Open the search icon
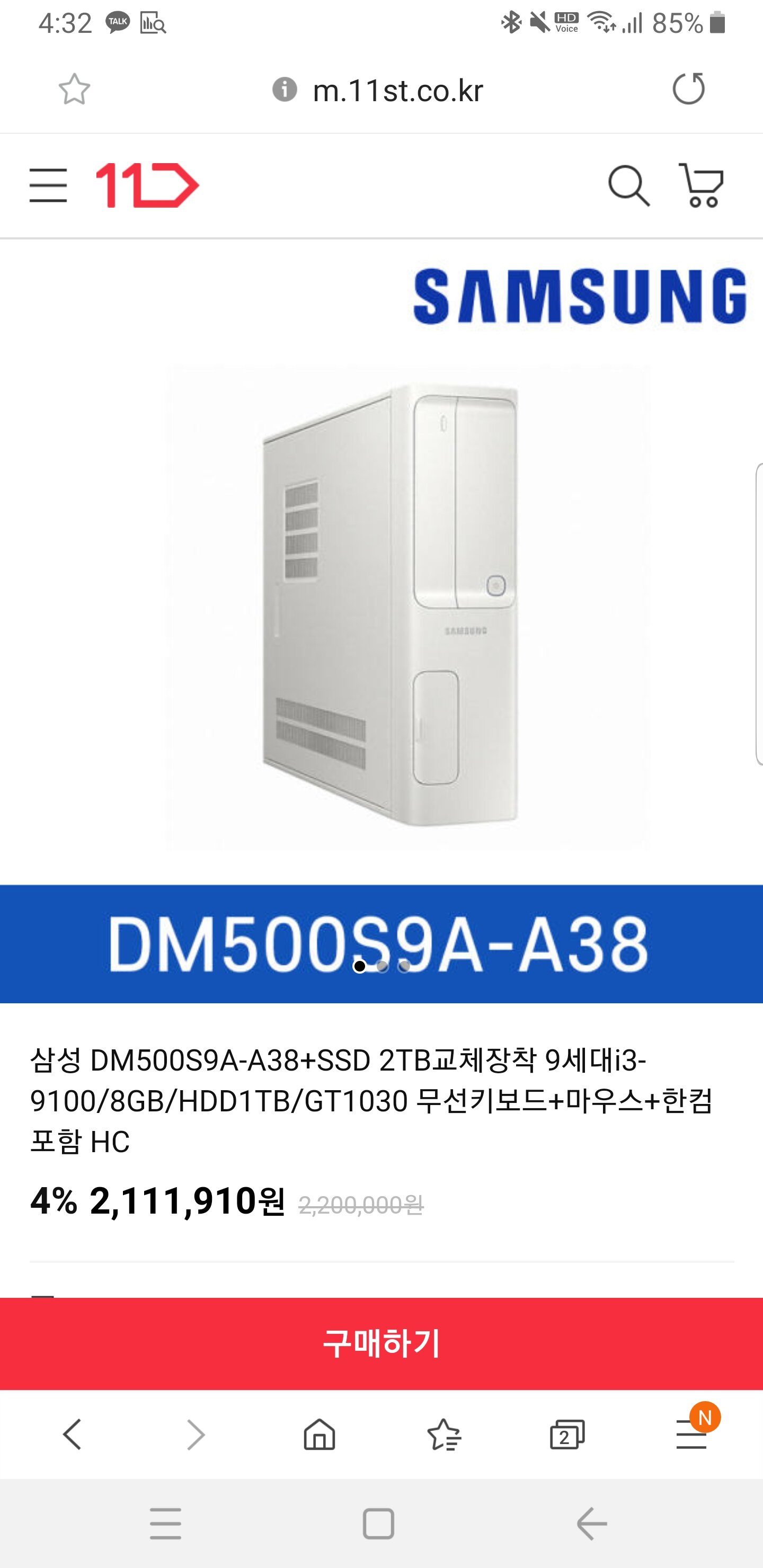763x1568 pixels. pyautogui.click(x=628, y=185)
